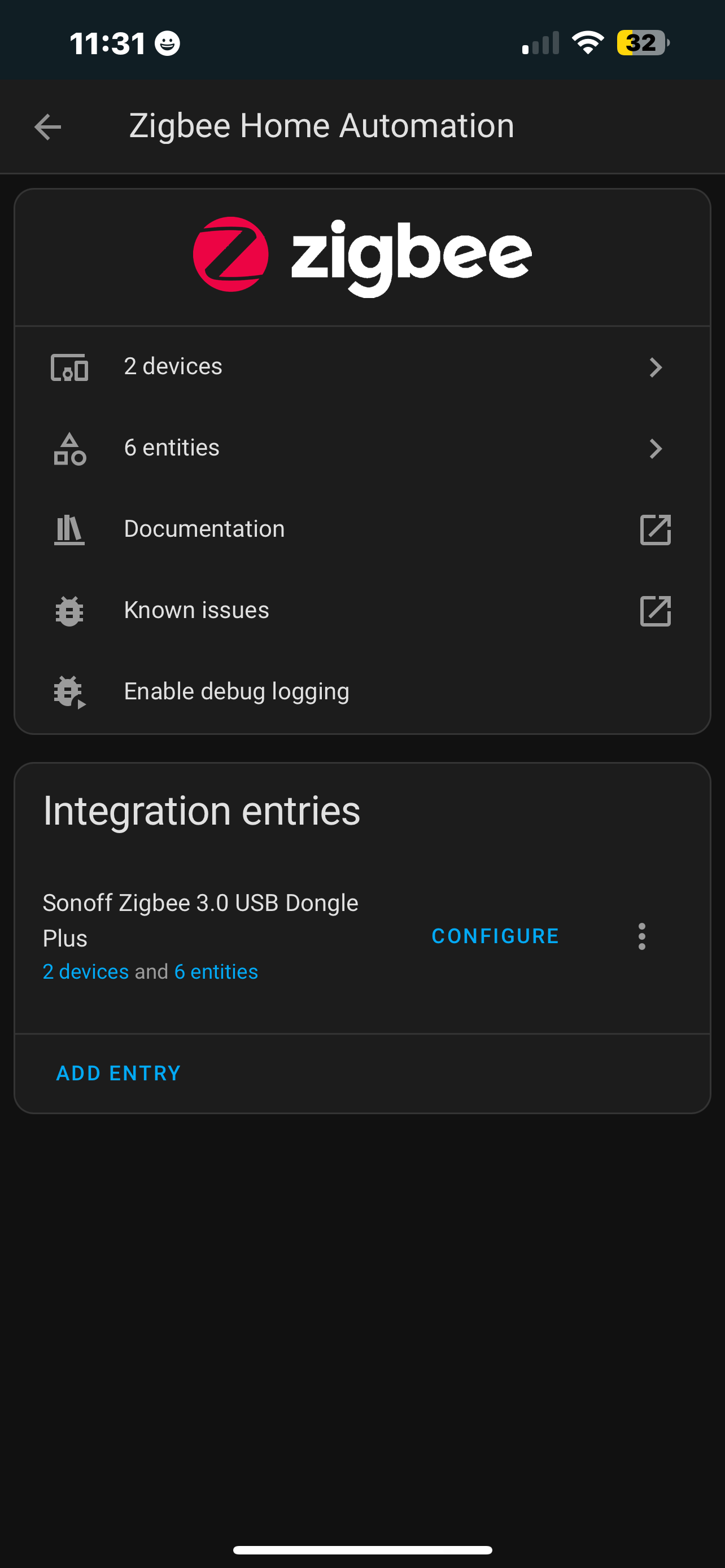The height and width of the screenshot is (1568, 725).
Task: Tap ADD ENTRY button
Action: [x=119, y=1073]
